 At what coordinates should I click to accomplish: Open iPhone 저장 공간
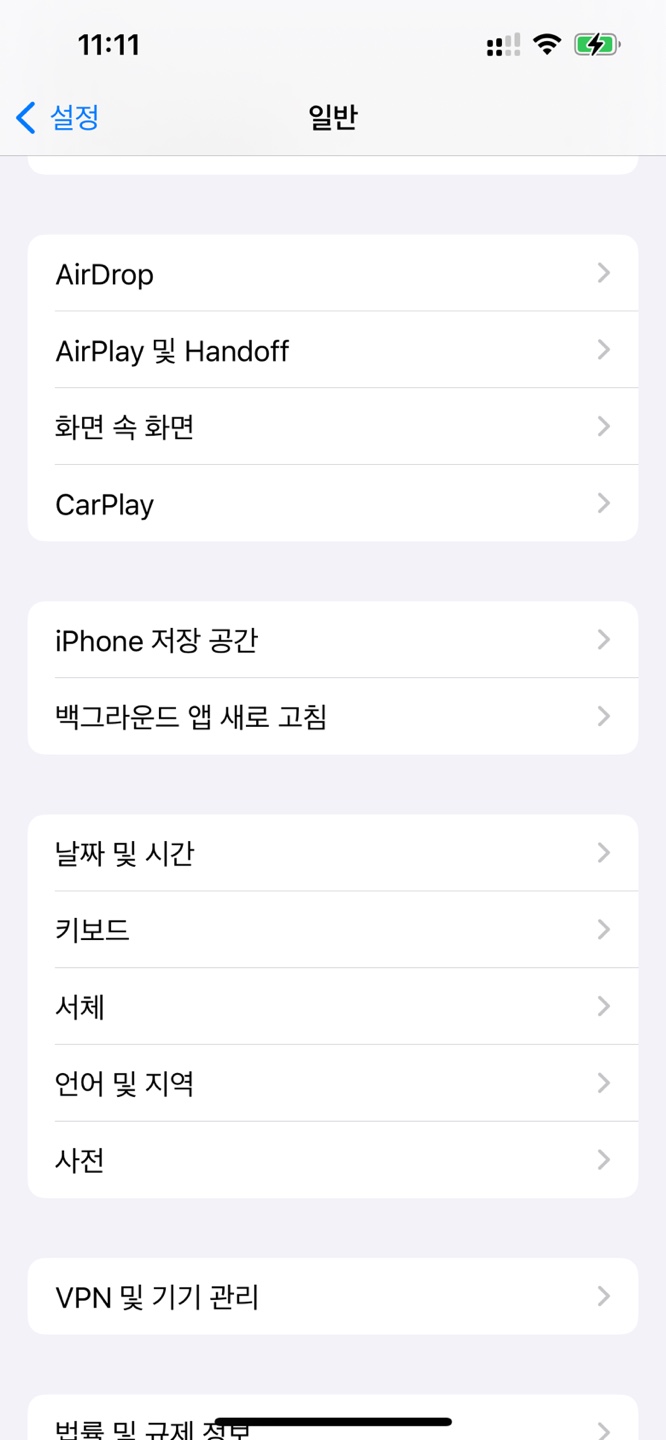pos(333,640)
